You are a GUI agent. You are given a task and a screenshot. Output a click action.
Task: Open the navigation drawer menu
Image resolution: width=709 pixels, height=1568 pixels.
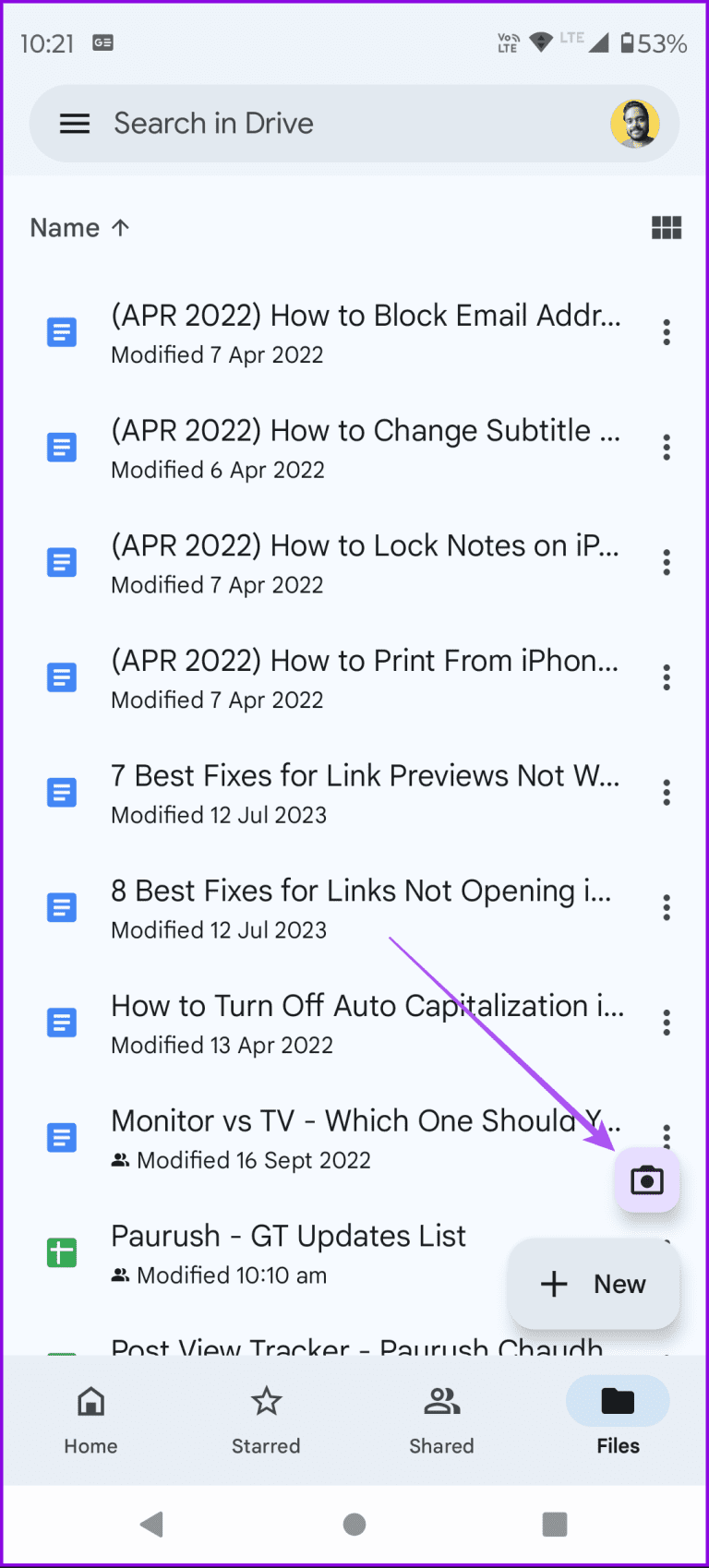click(74, 123)
